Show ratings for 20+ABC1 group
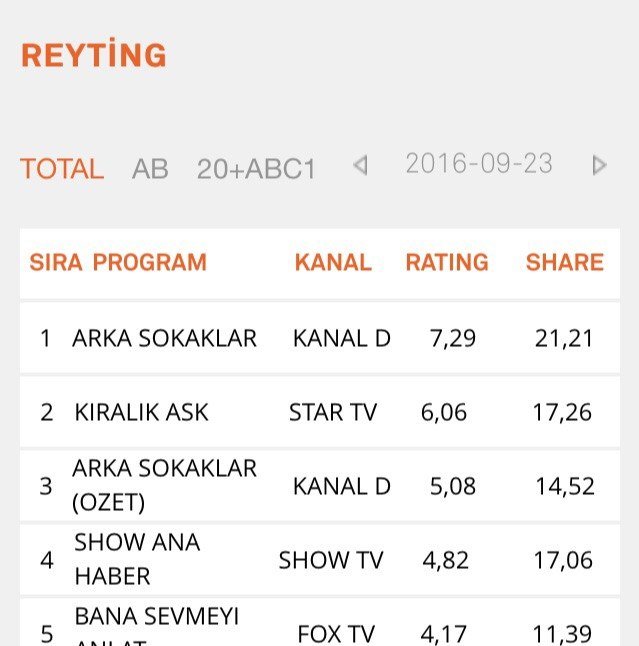This screenshot has height=646, width=639. pos(256,169)
